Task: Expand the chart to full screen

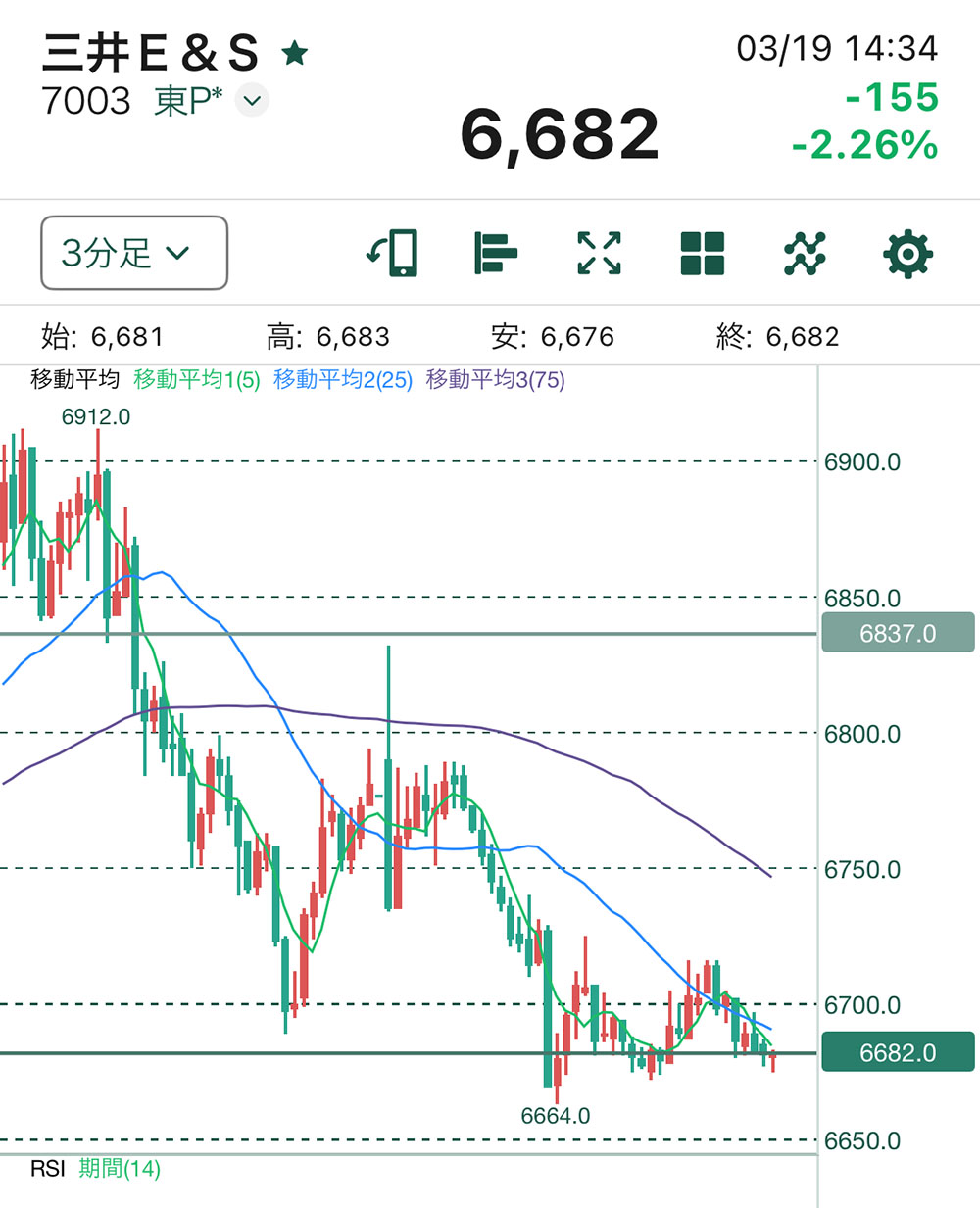Action: click(x=599, y=253)
